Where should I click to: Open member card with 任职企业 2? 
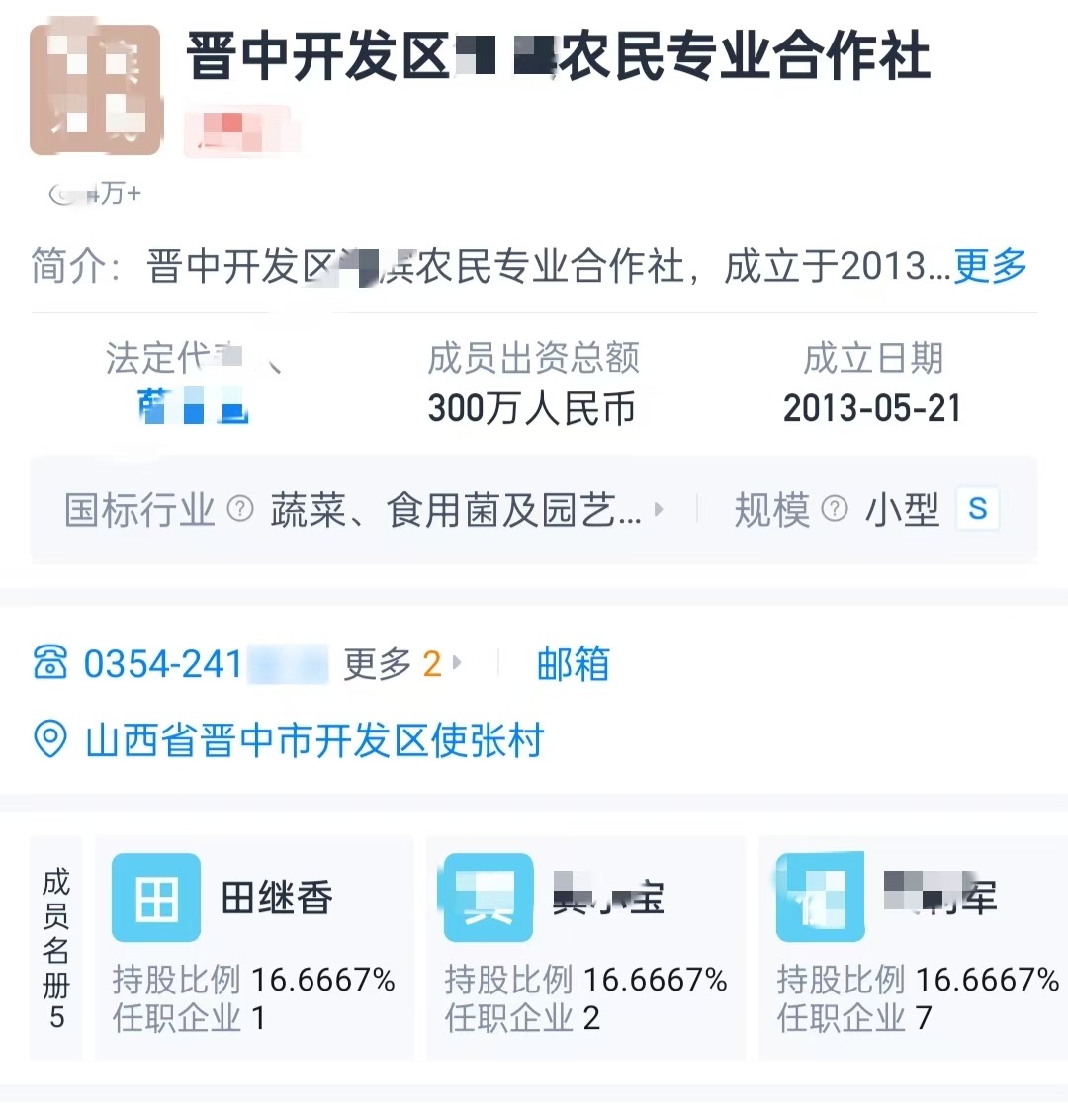coord(585,947)
